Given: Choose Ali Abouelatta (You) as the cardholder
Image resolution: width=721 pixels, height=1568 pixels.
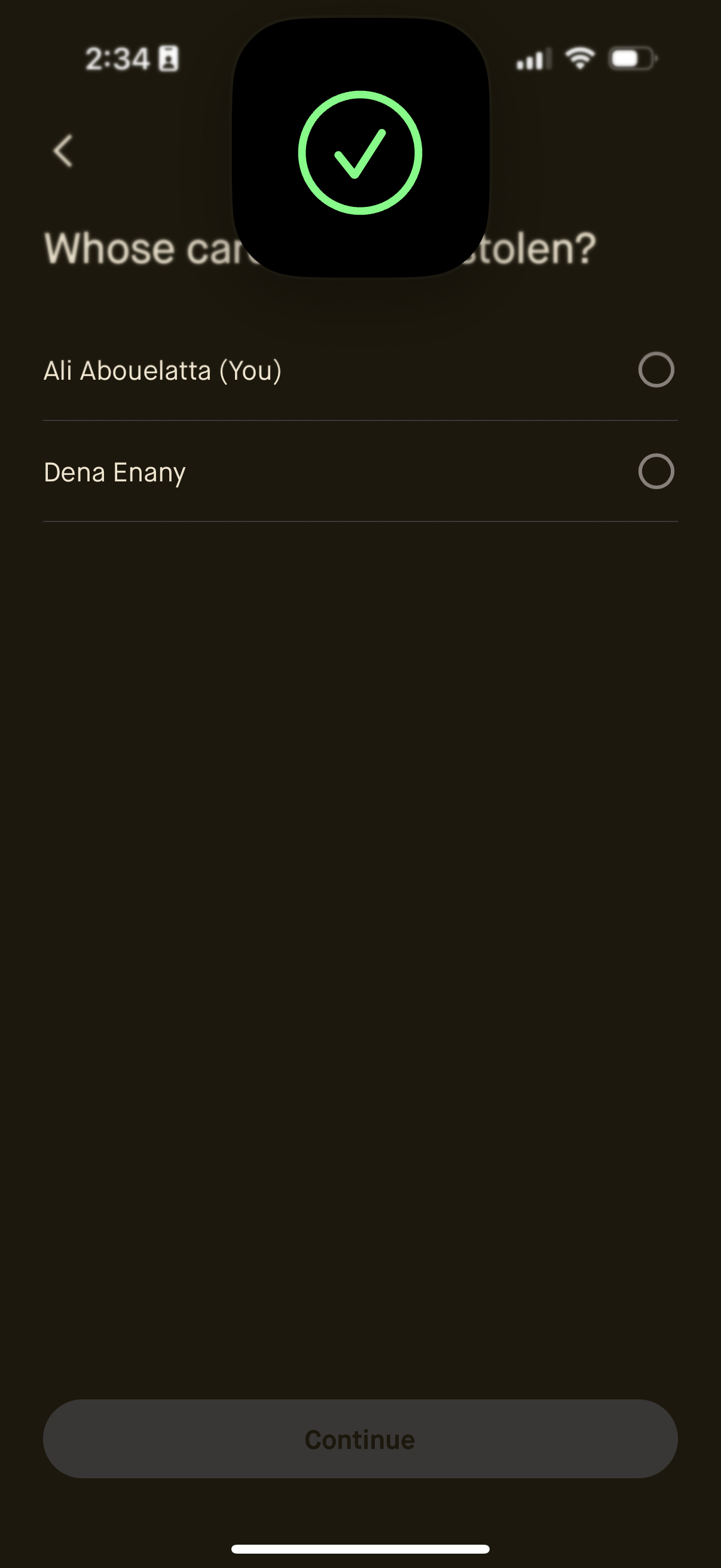Looking at the screenshot, I should pos(360,369).
